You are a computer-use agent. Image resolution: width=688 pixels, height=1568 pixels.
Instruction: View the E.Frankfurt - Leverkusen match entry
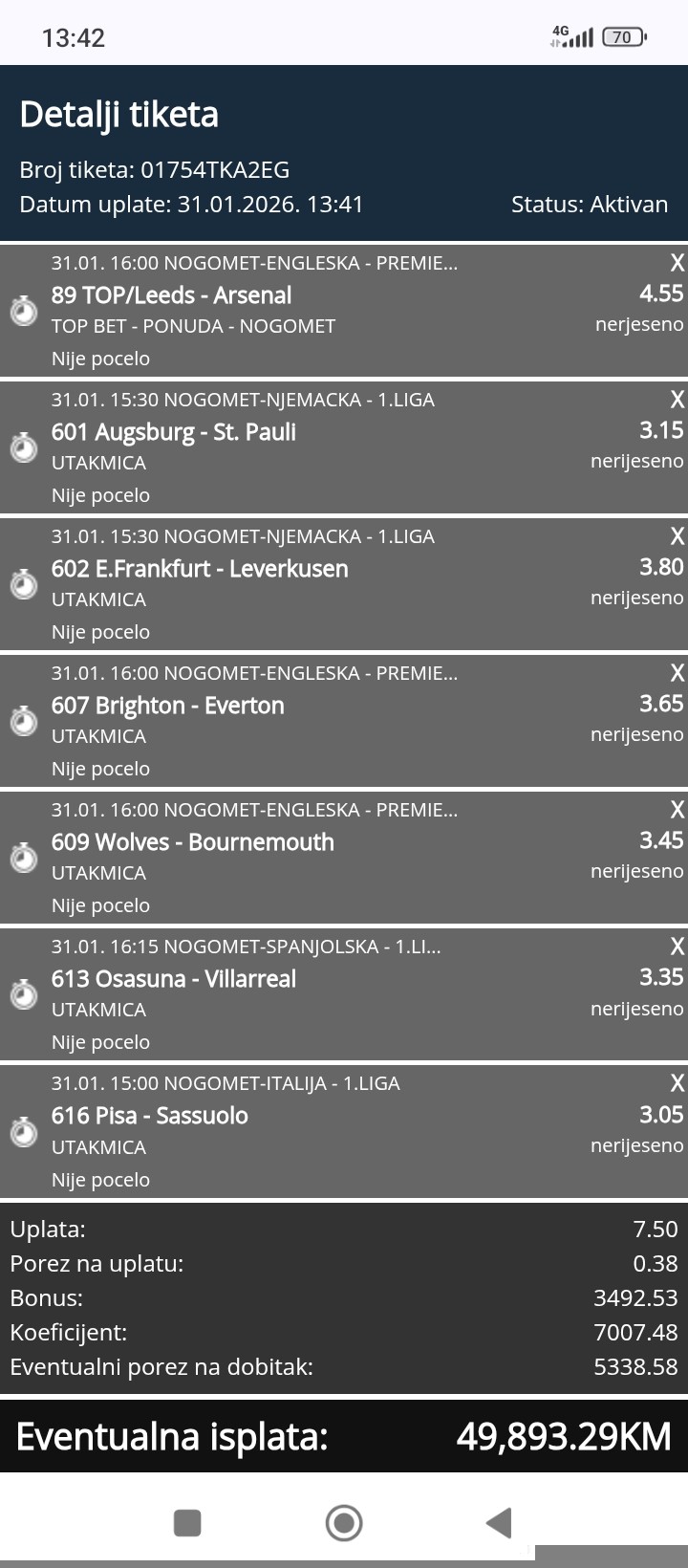click(x=344, y=583)
